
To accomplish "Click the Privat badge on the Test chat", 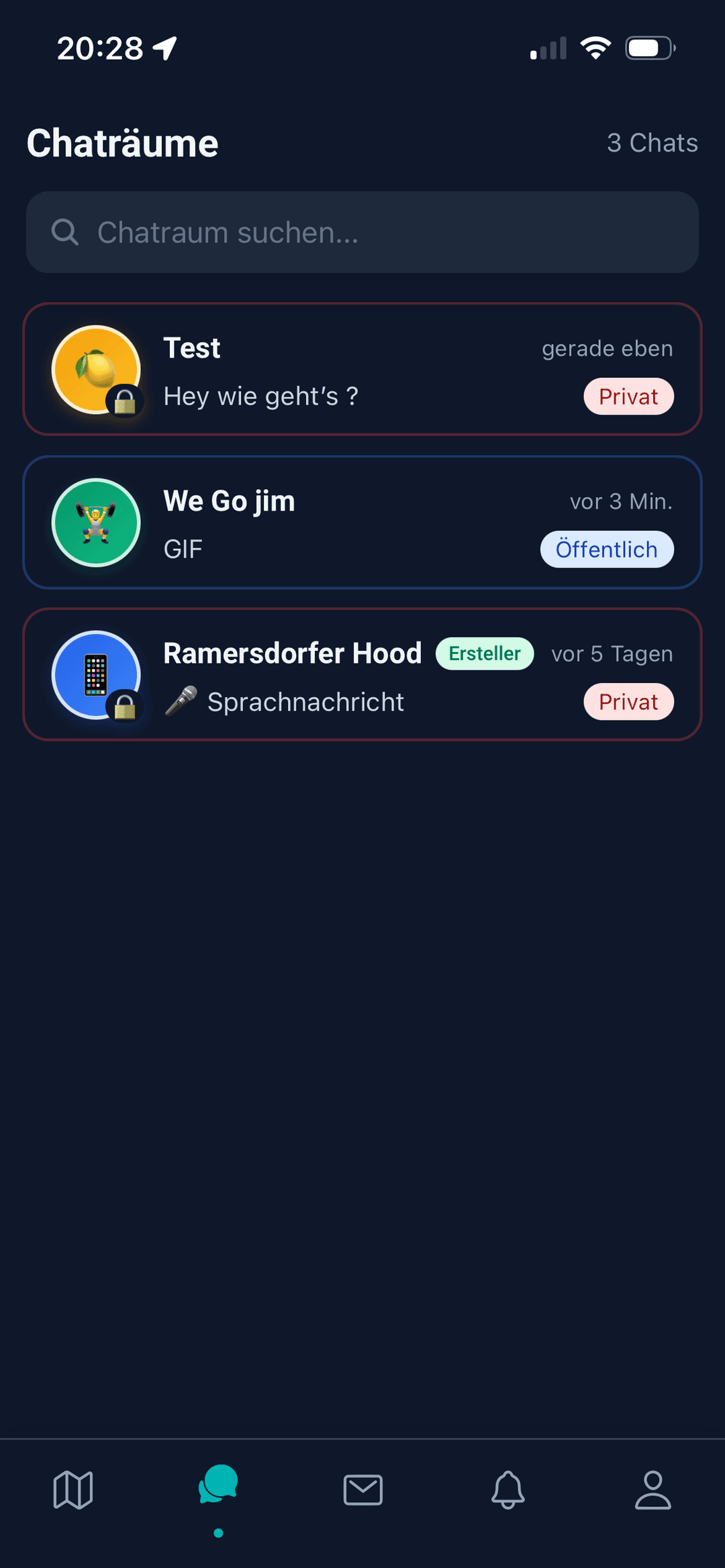I will click(x=628, y=397).
